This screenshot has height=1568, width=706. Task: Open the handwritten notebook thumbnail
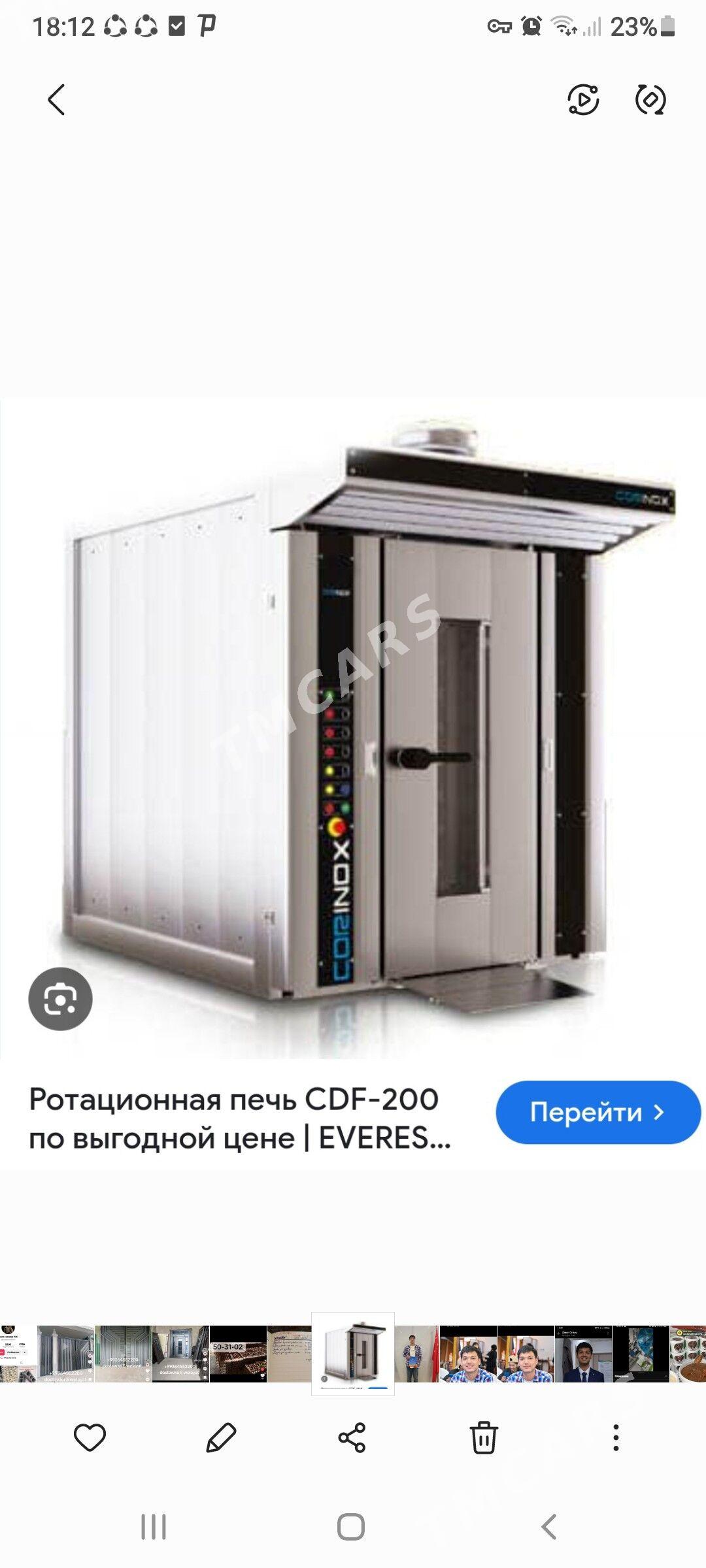pos(289,1354)
